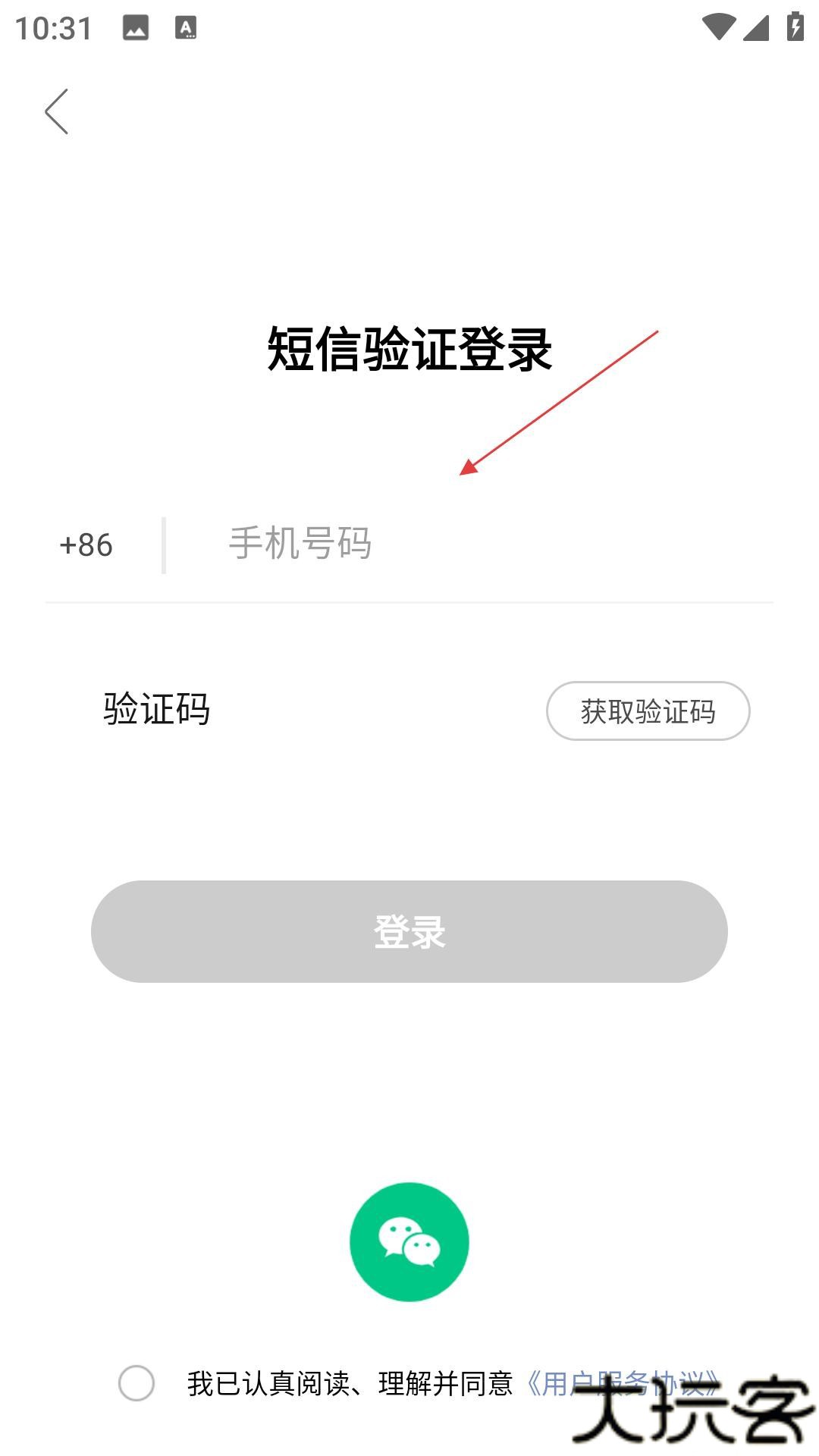Screen dimensions: 819x1456
Task: Open the +86 country code selector
Action: click(x=86, y=545)
